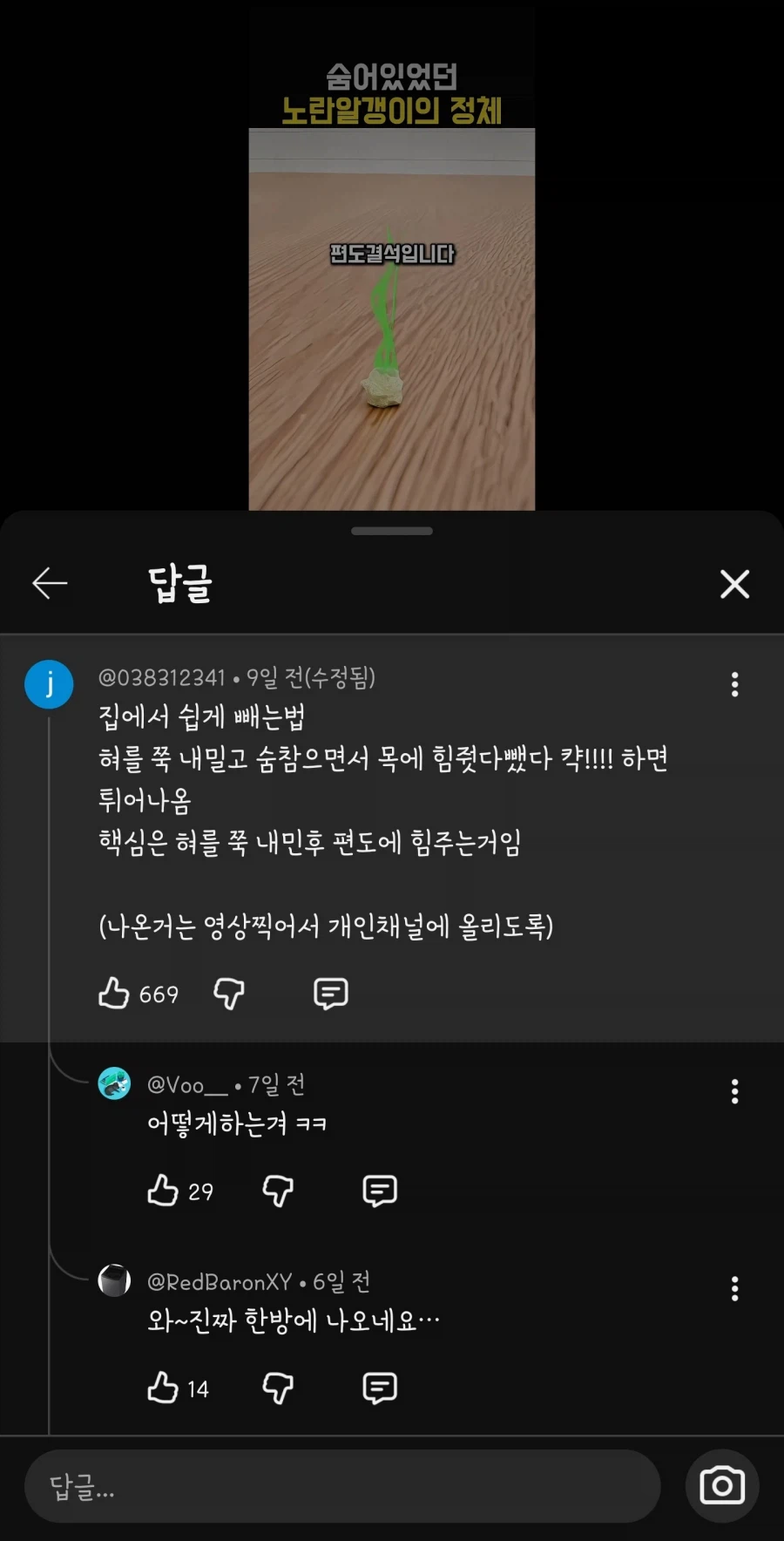Tap the reply bubble icon under @RedBaronXY's comment
Viewport: 784px width, 1541px height.
378,1388
